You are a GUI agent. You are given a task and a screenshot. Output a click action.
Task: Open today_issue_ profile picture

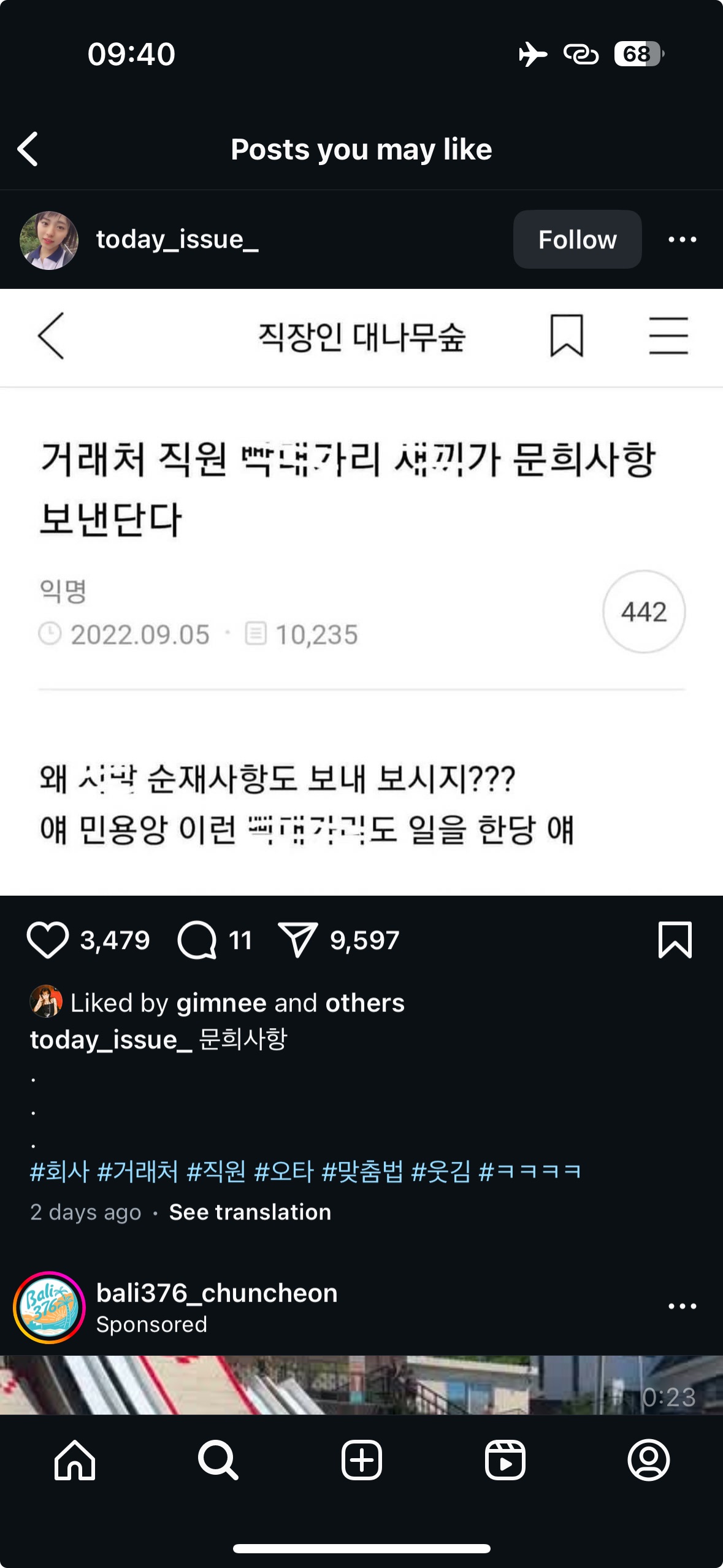coord(49,240)
